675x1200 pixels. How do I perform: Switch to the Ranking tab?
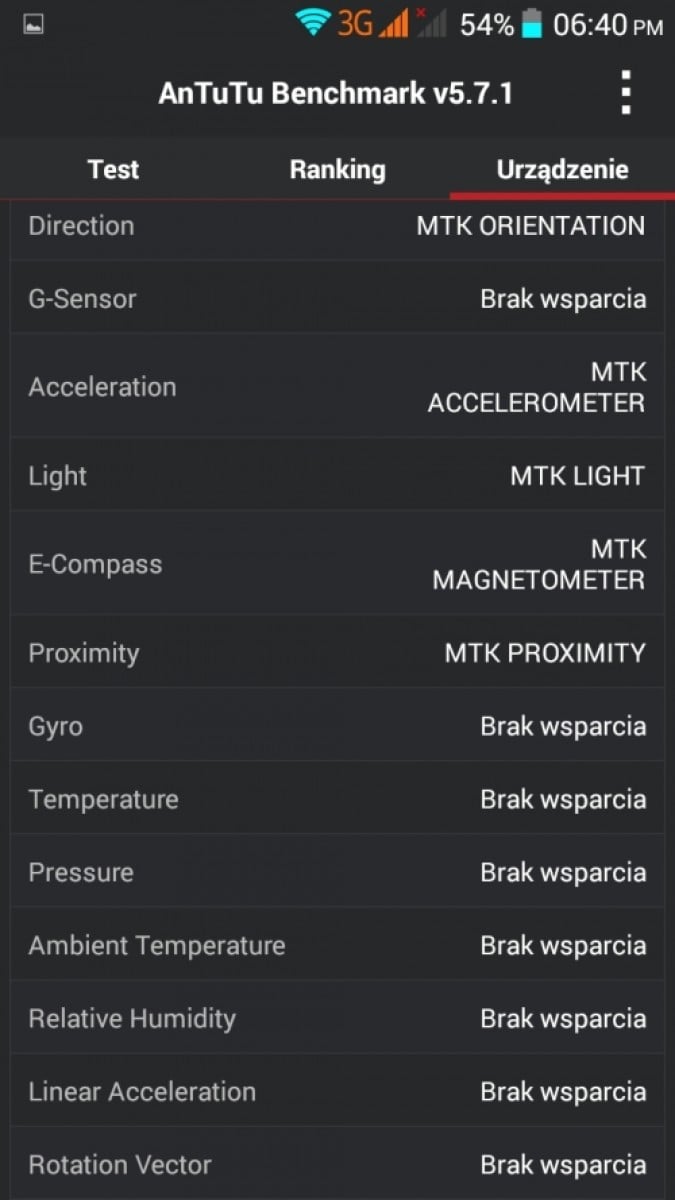pyautogui.click(x=337, y=169)
